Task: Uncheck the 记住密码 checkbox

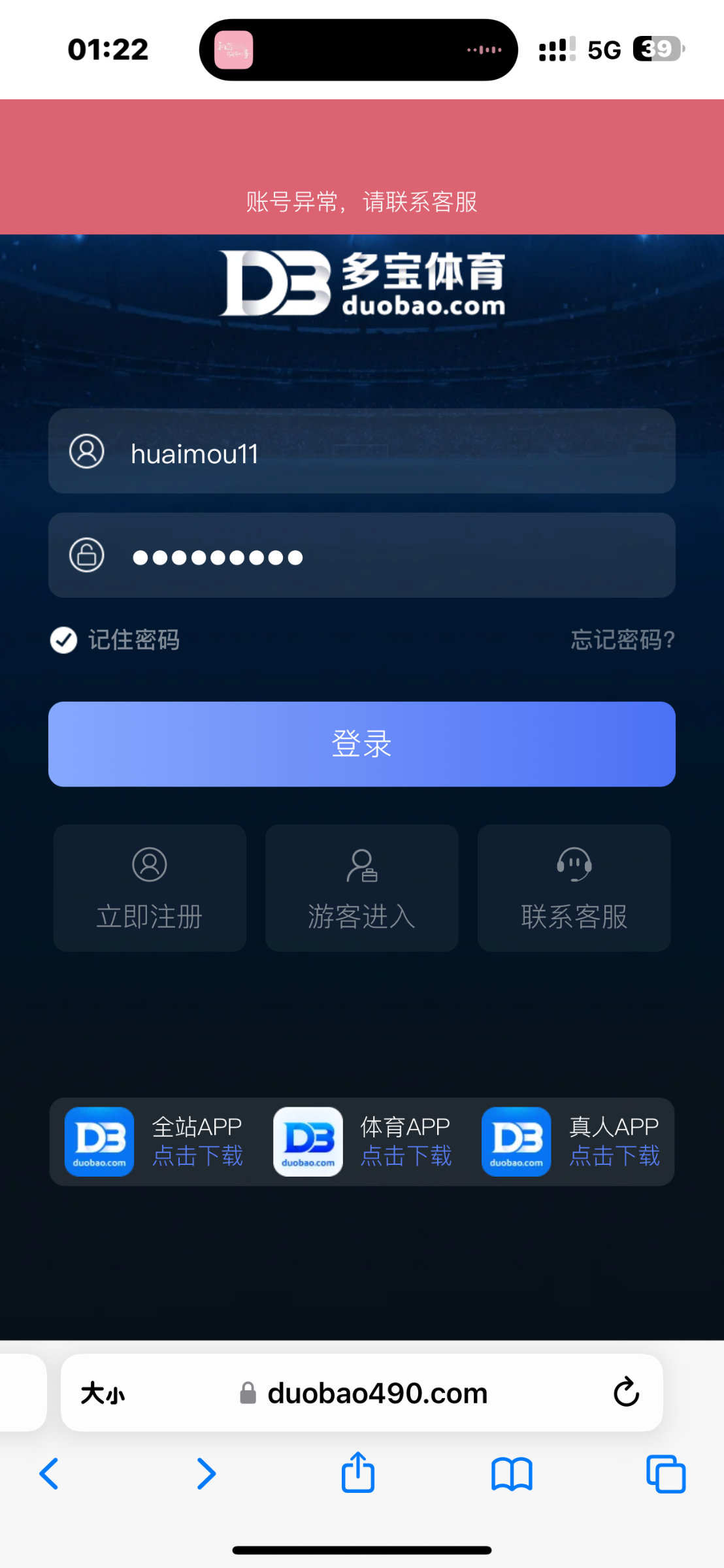Action: (64, 640)
